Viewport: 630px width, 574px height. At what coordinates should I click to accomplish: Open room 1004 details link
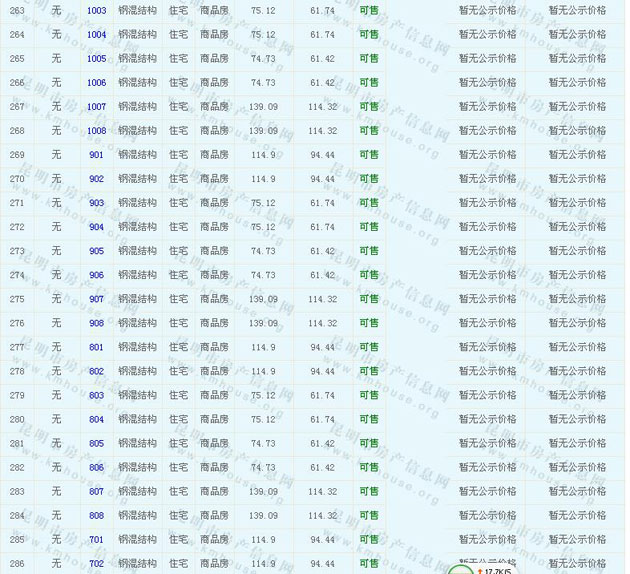point(96,34)
